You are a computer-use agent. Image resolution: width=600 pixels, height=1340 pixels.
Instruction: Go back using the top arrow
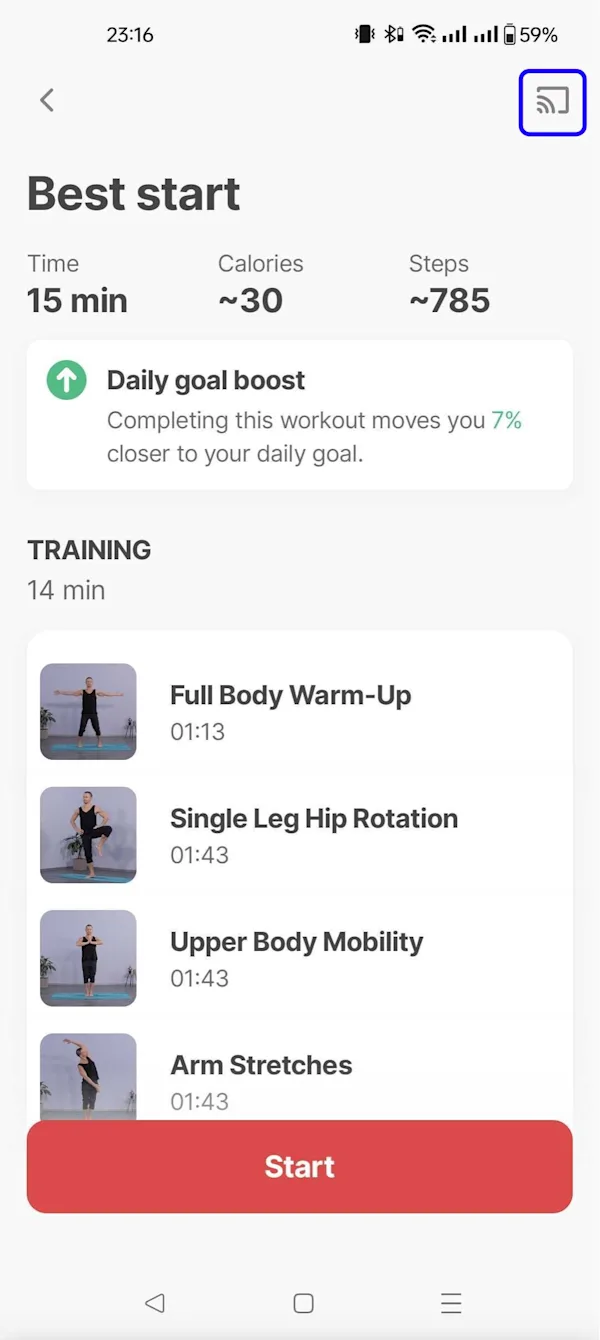point(46,100)
